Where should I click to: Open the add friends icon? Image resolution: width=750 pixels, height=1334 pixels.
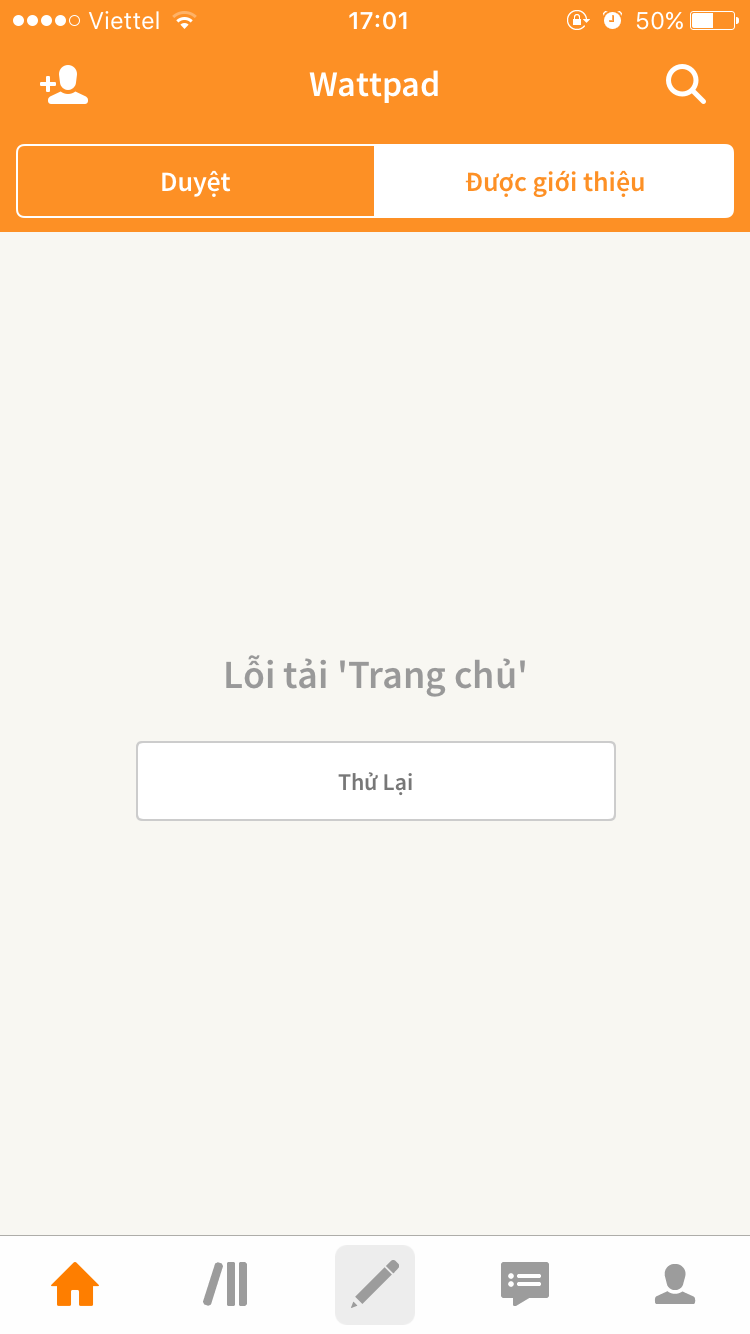64,85
